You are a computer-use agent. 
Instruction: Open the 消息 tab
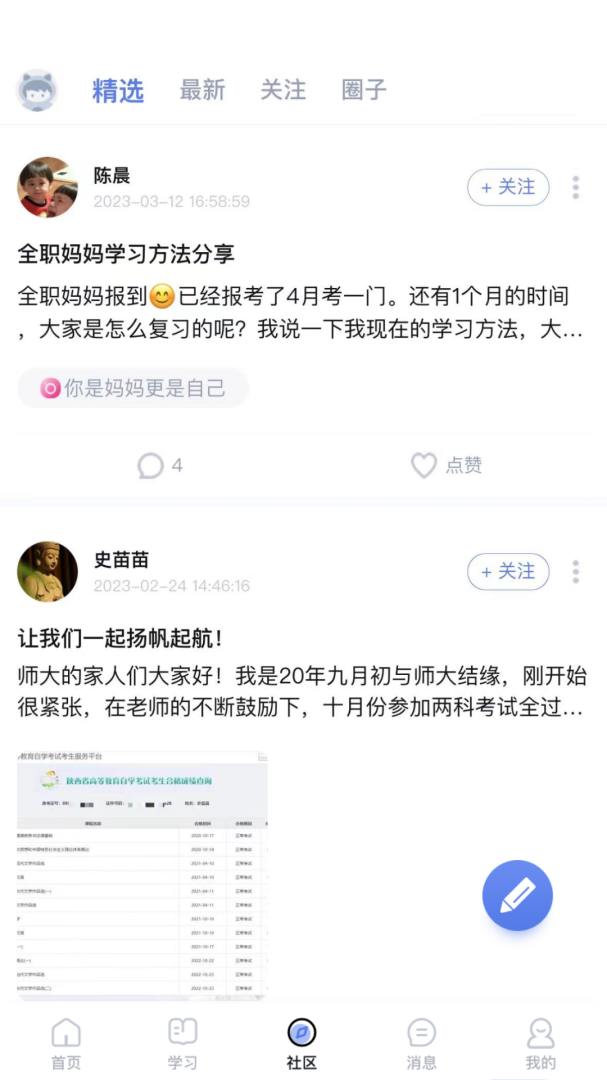[x=421, y=1043]
